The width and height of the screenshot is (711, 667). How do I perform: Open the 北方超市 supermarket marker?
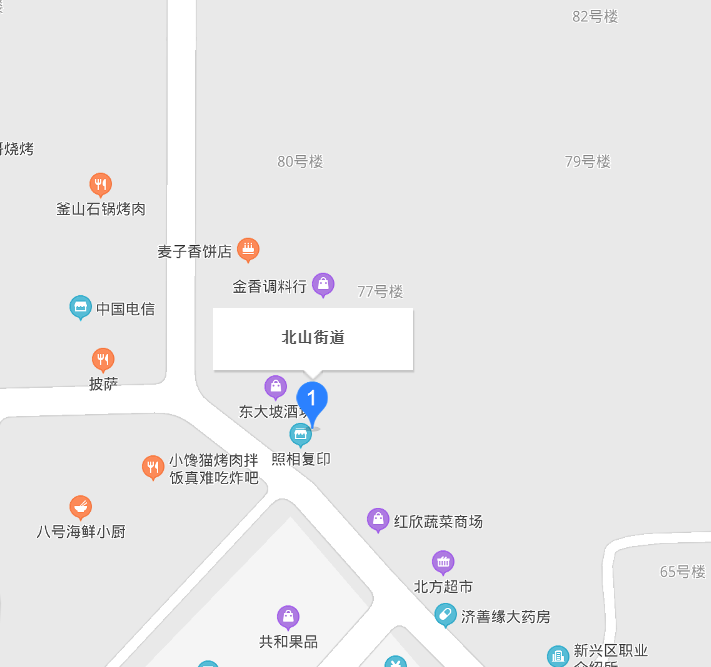coord(443,563)
